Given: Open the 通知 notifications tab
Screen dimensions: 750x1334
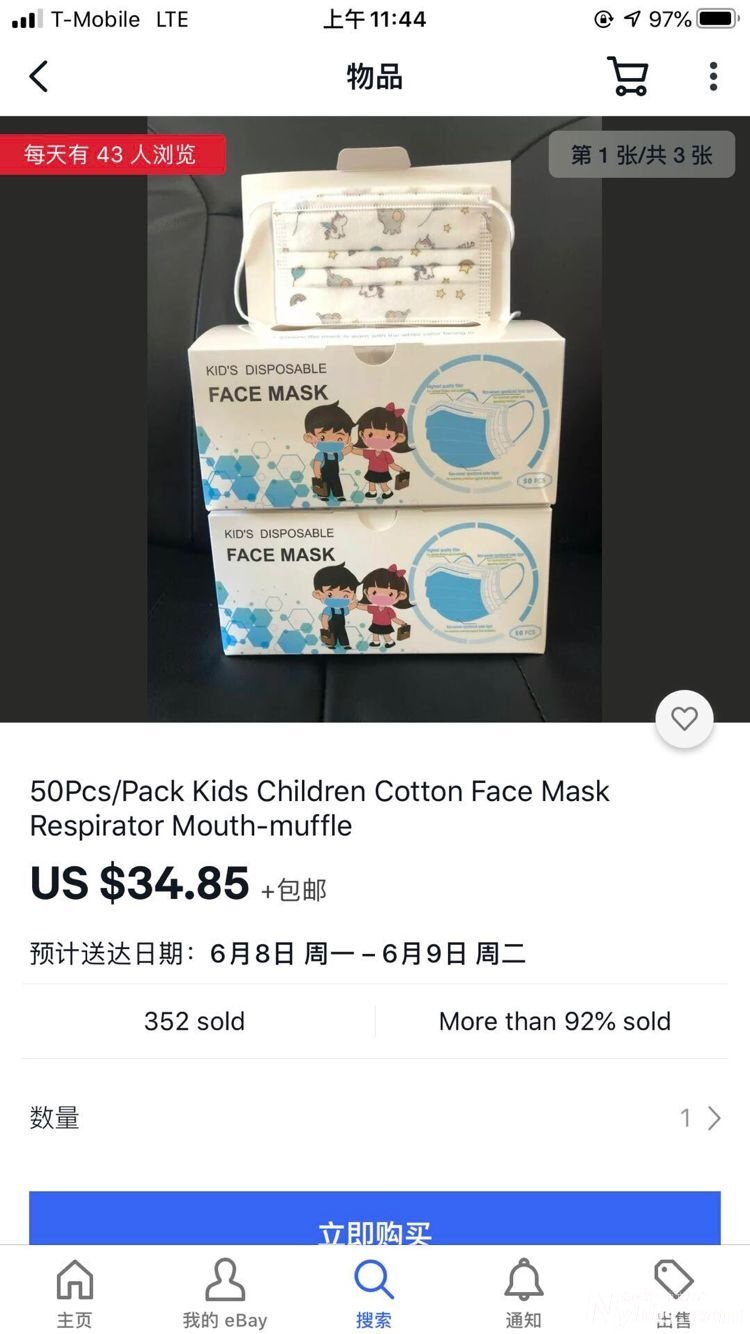Looking at the screenshot, I should (523, 1294).
